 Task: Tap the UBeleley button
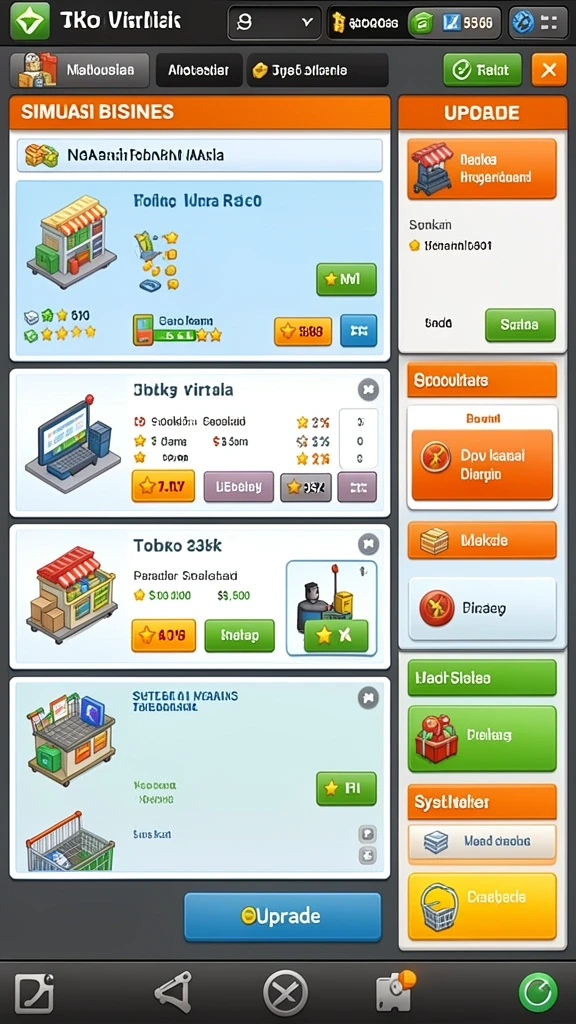(239, 487)
